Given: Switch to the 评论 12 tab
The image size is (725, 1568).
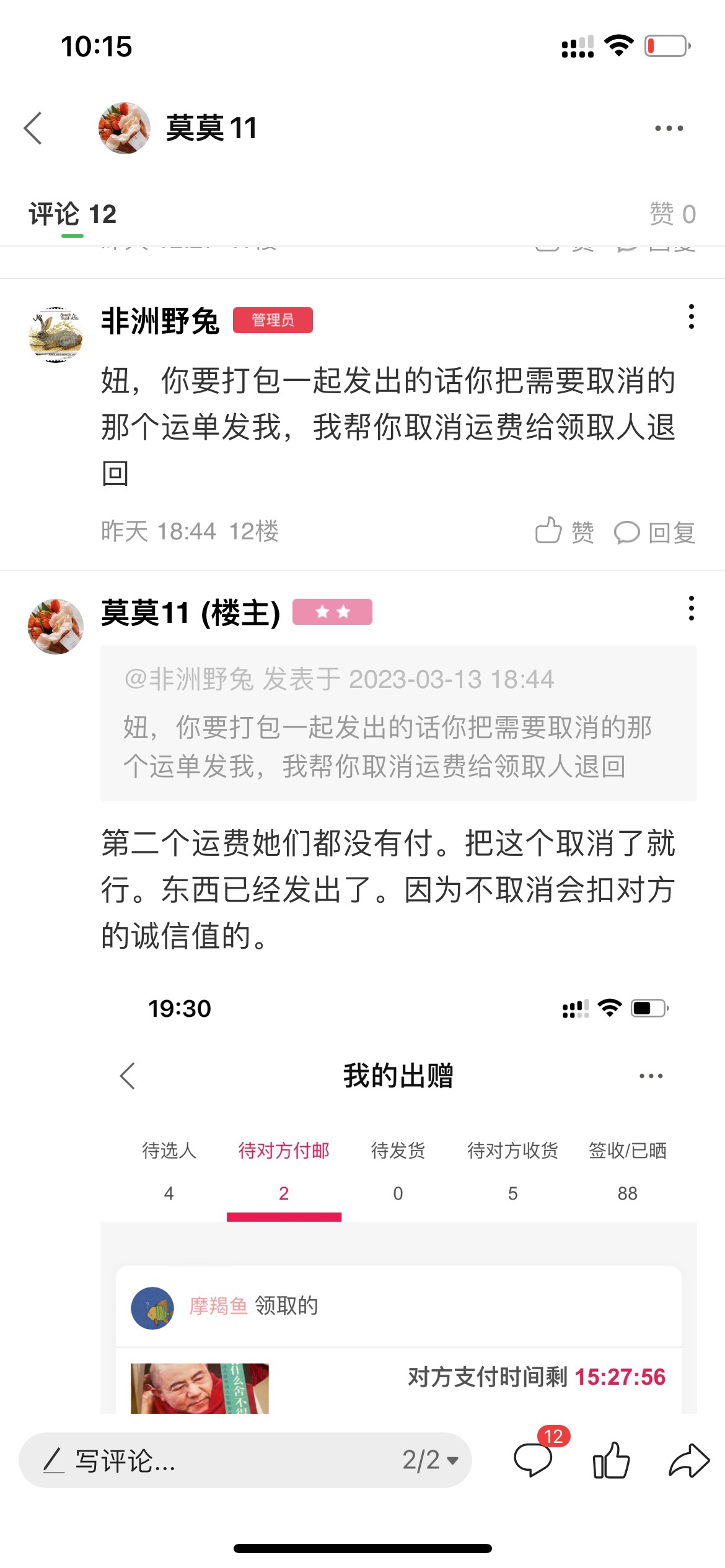Looking at the screenshot, I should pyautogui.click(x=72, y=214).
